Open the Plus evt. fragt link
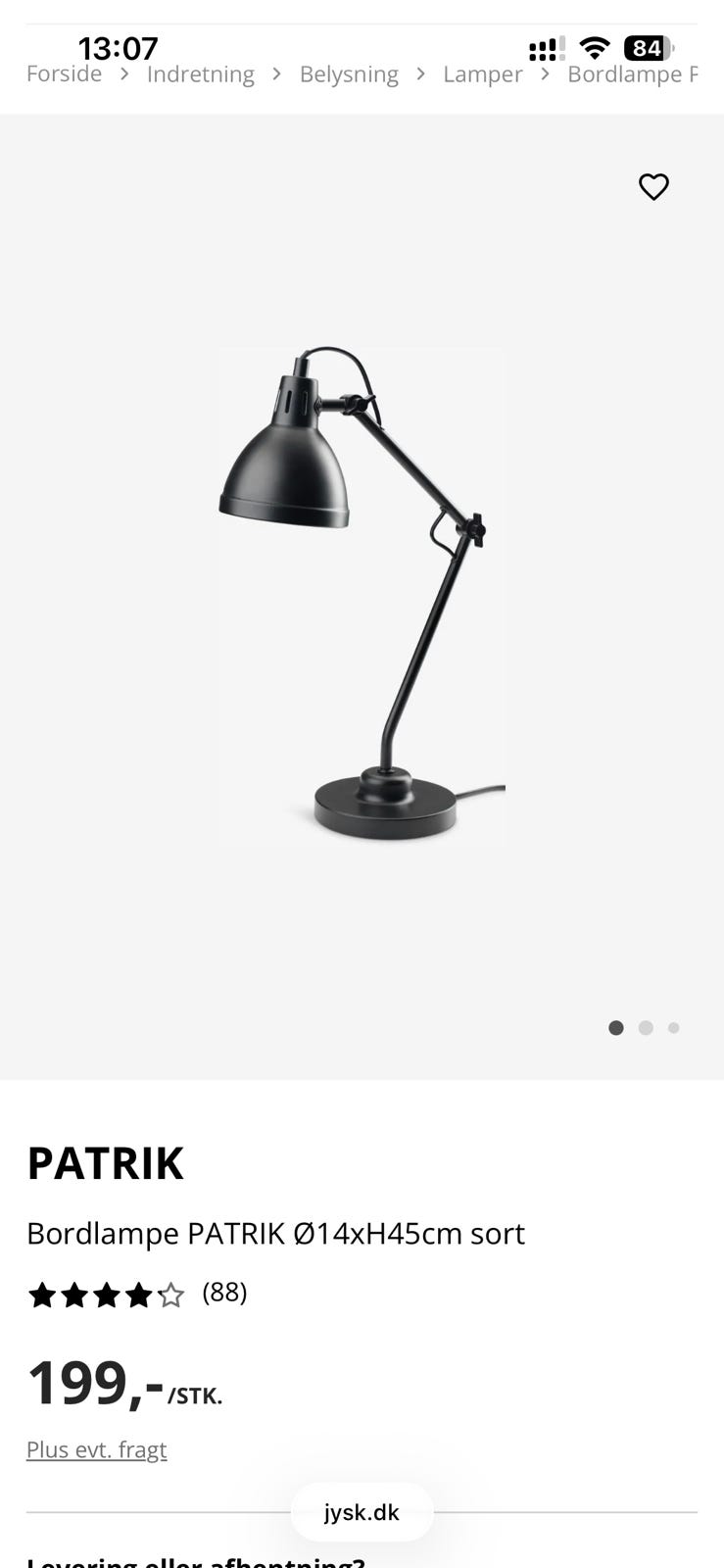Image resolution: width=724 pixels, height=1568 pixels. (96, 1449)
